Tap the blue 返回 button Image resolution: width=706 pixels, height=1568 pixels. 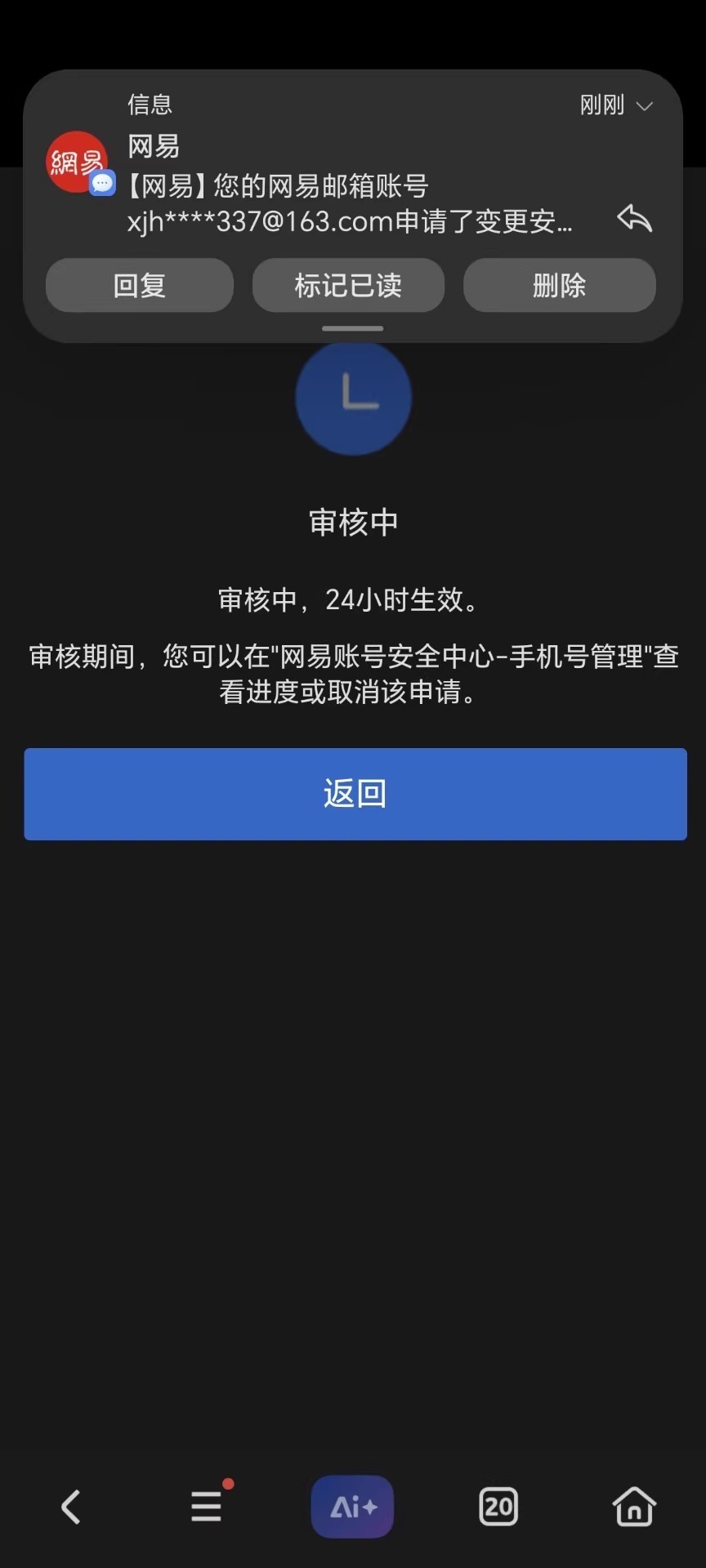(355, 794)
